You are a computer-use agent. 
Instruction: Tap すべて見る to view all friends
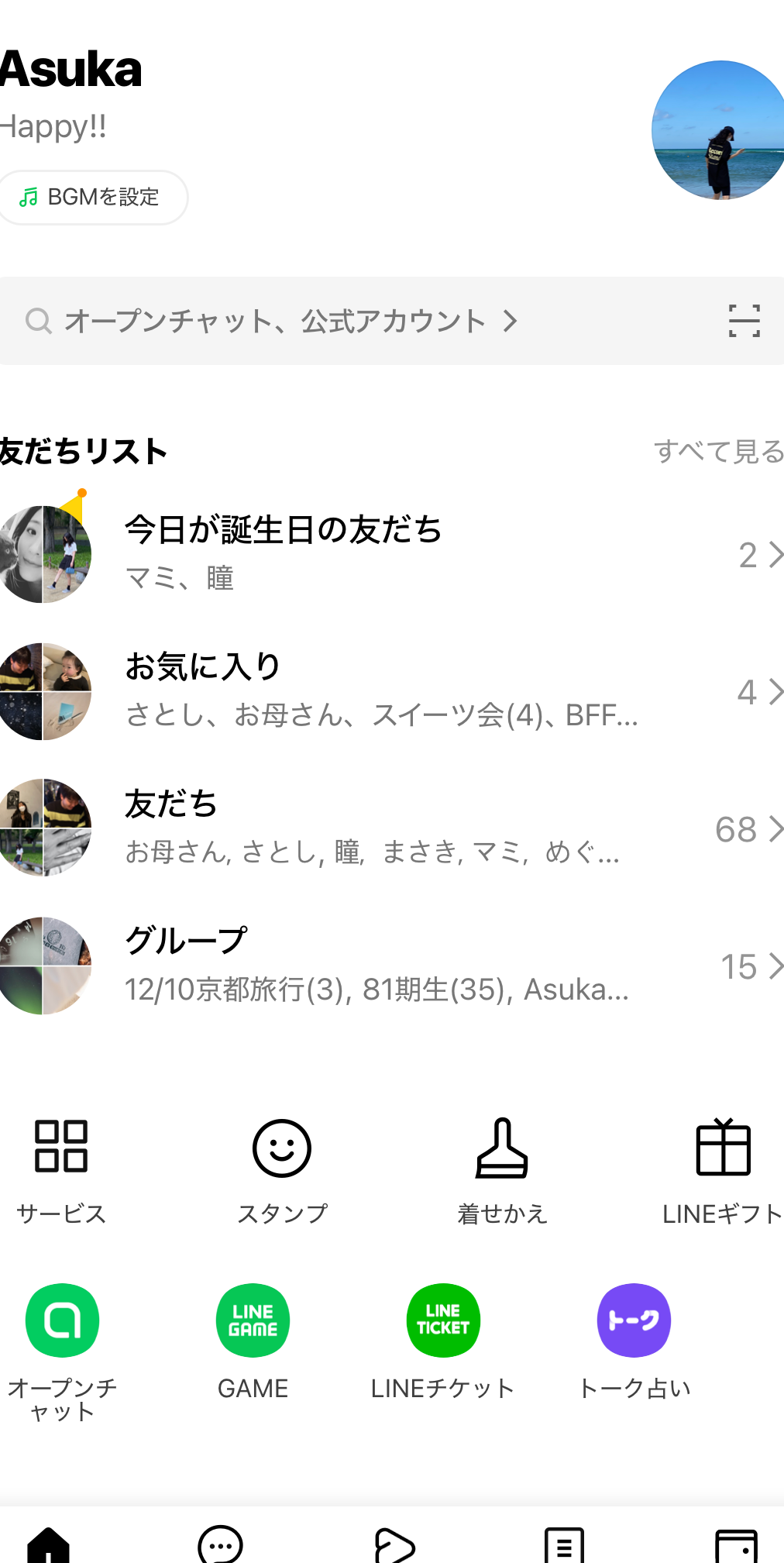718,451
